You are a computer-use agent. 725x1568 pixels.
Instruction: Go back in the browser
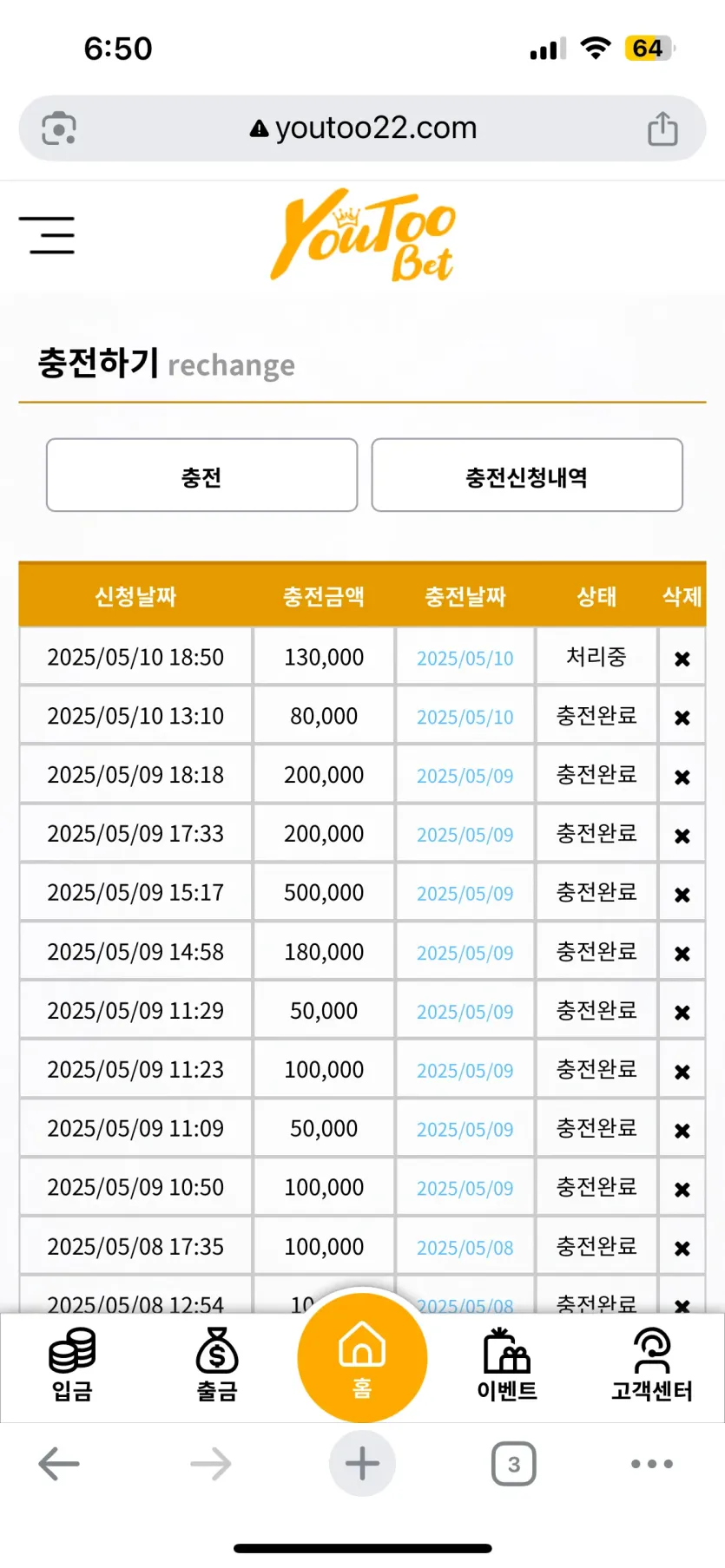59,1464
